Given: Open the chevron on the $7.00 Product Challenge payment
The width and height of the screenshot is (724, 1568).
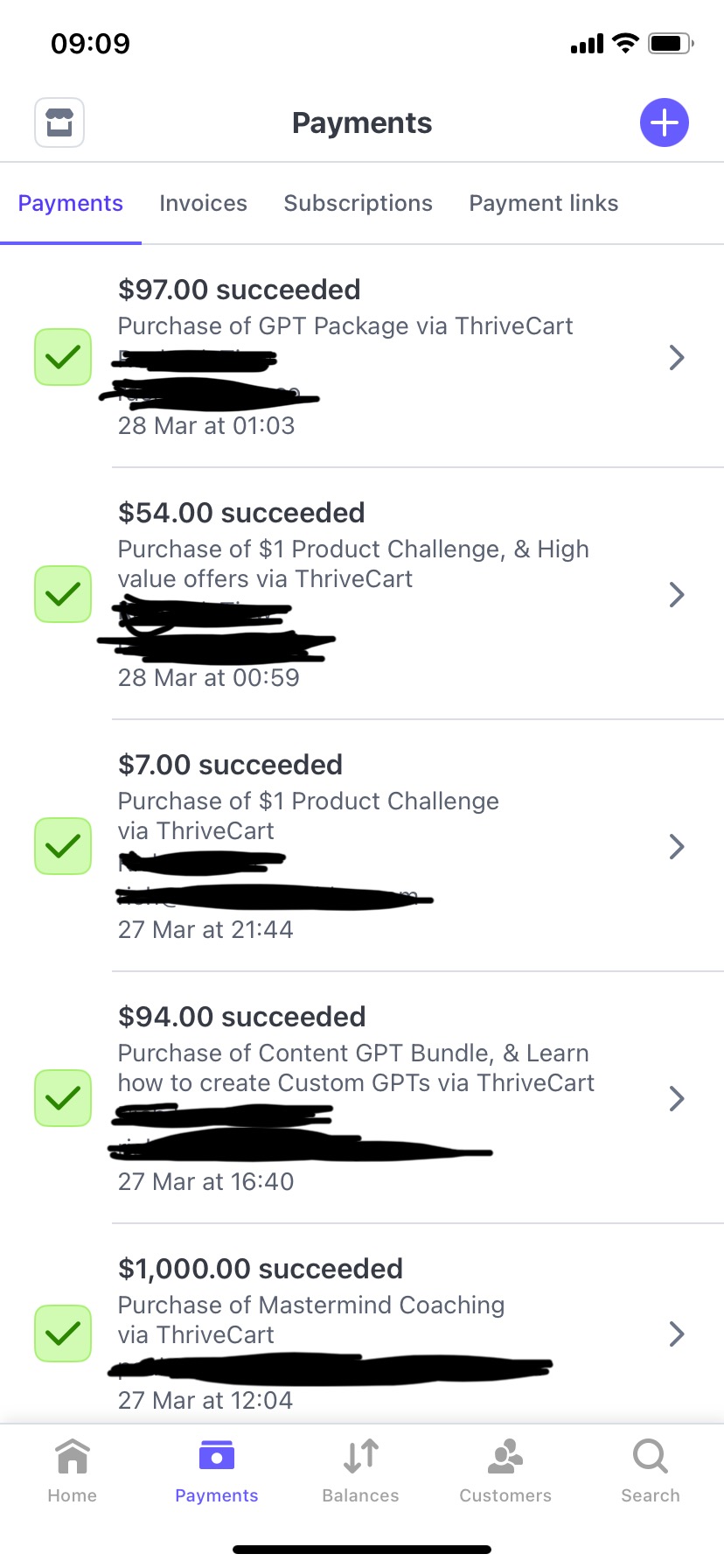Looking at the screenshot, I should click(676, 845).
